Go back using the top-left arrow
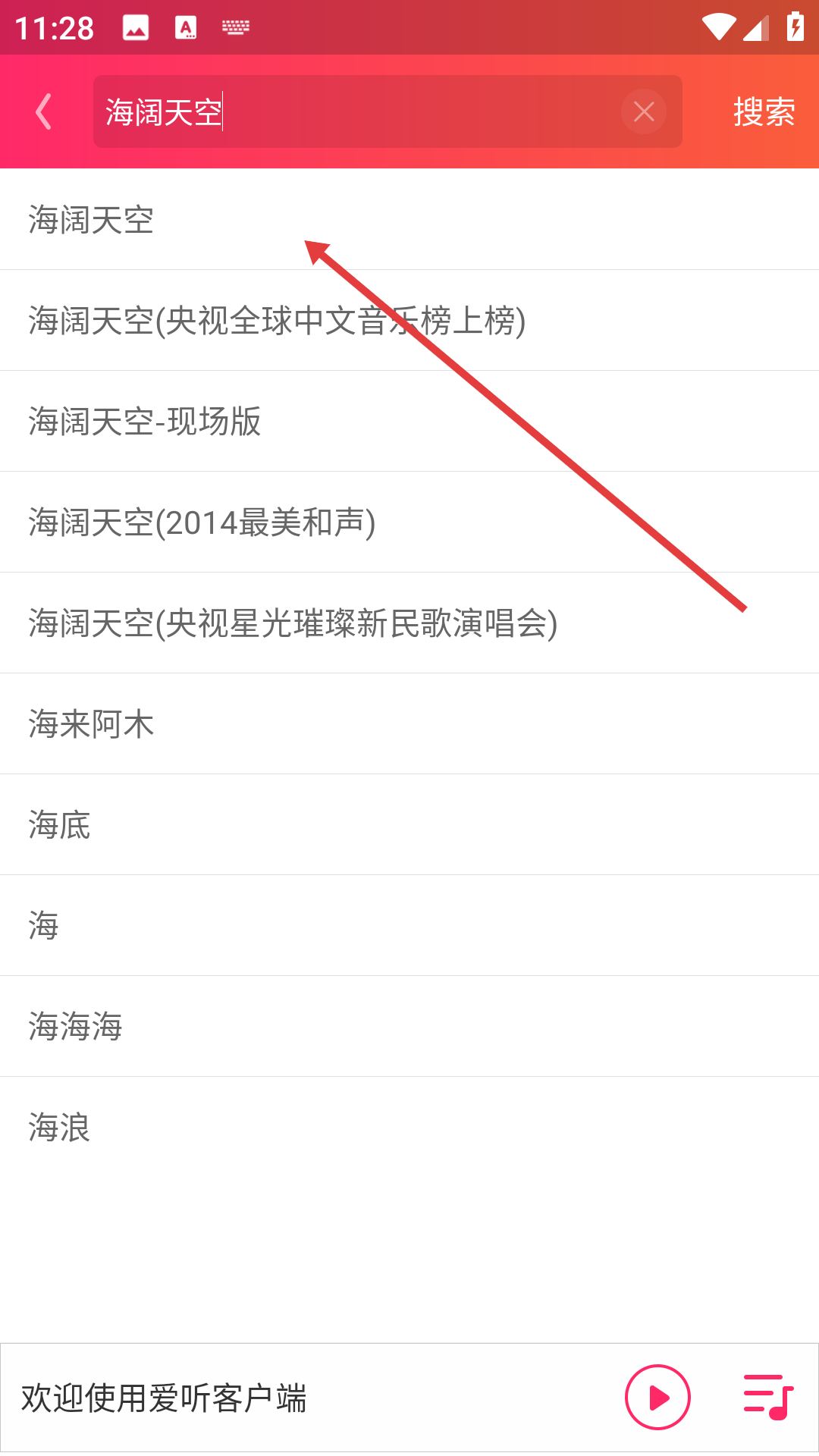This screenshot has width=819, height=1456. pyautogui.click(x=44, y=112)
